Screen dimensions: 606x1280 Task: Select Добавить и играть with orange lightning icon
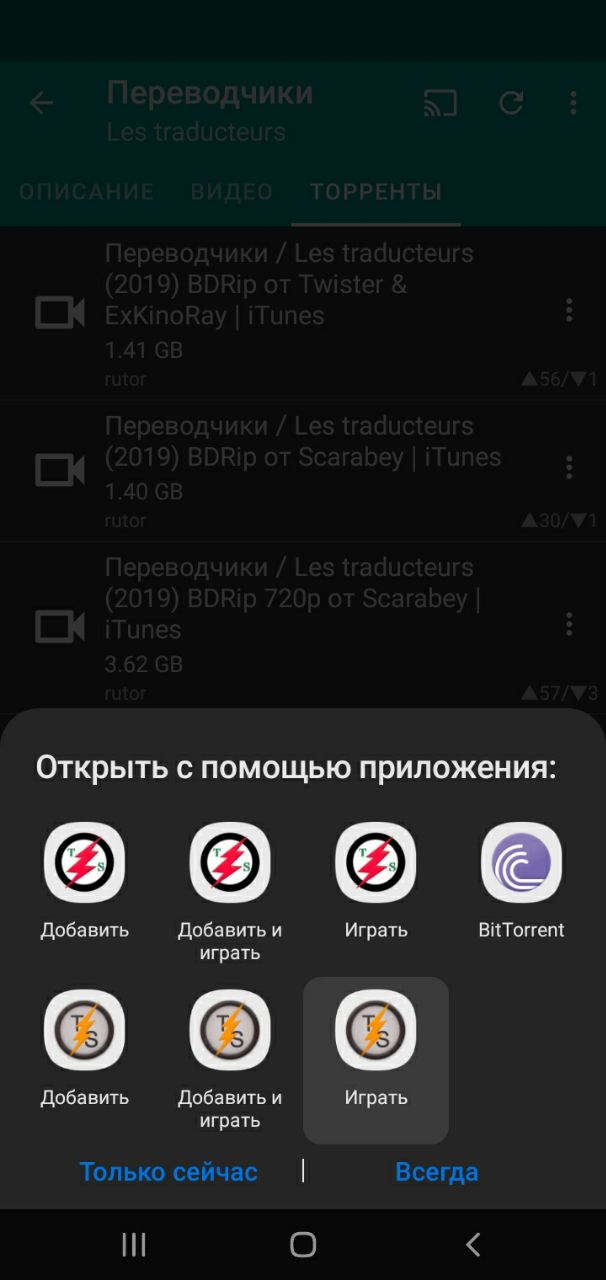230,1060
